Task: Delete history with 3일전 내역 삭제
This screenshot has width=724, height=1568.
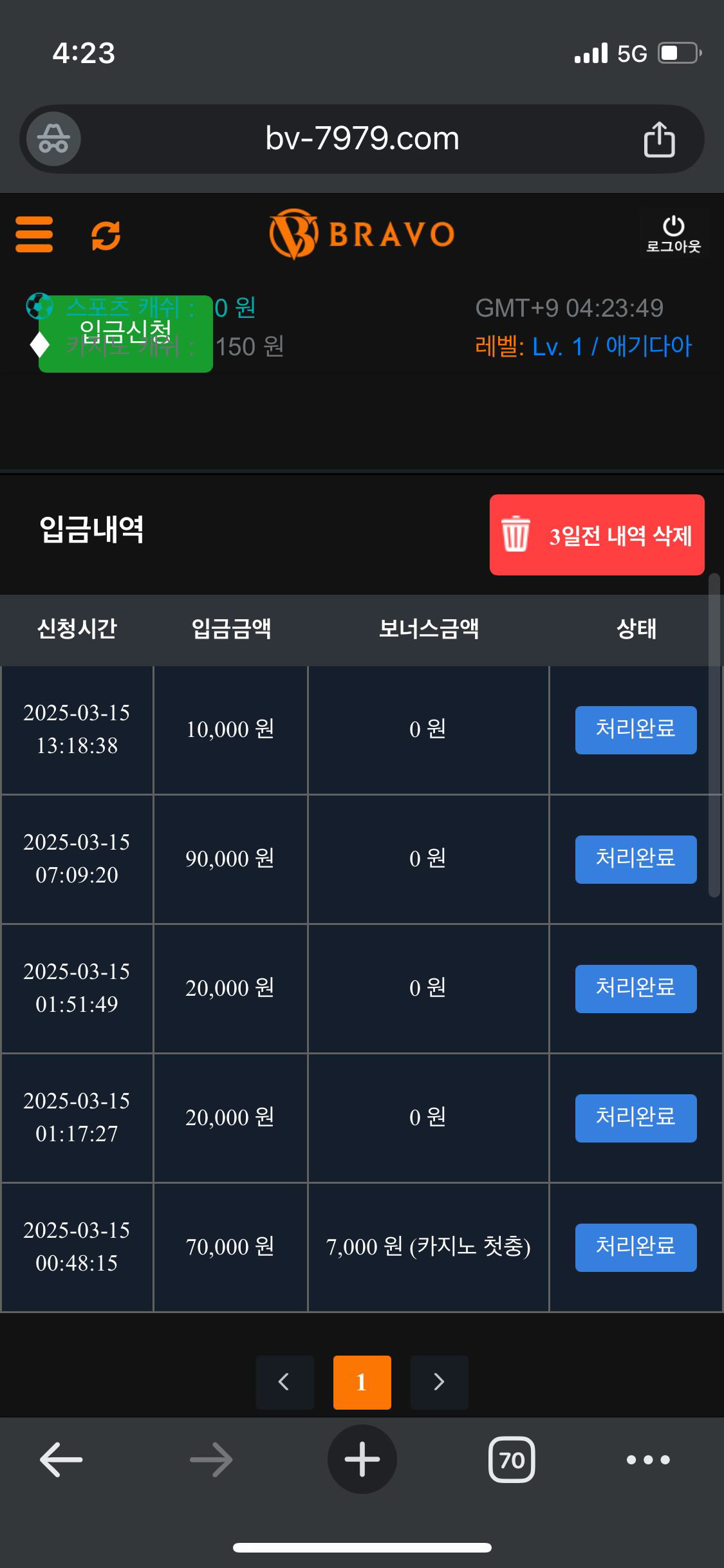Action: (x=597, y=535)
